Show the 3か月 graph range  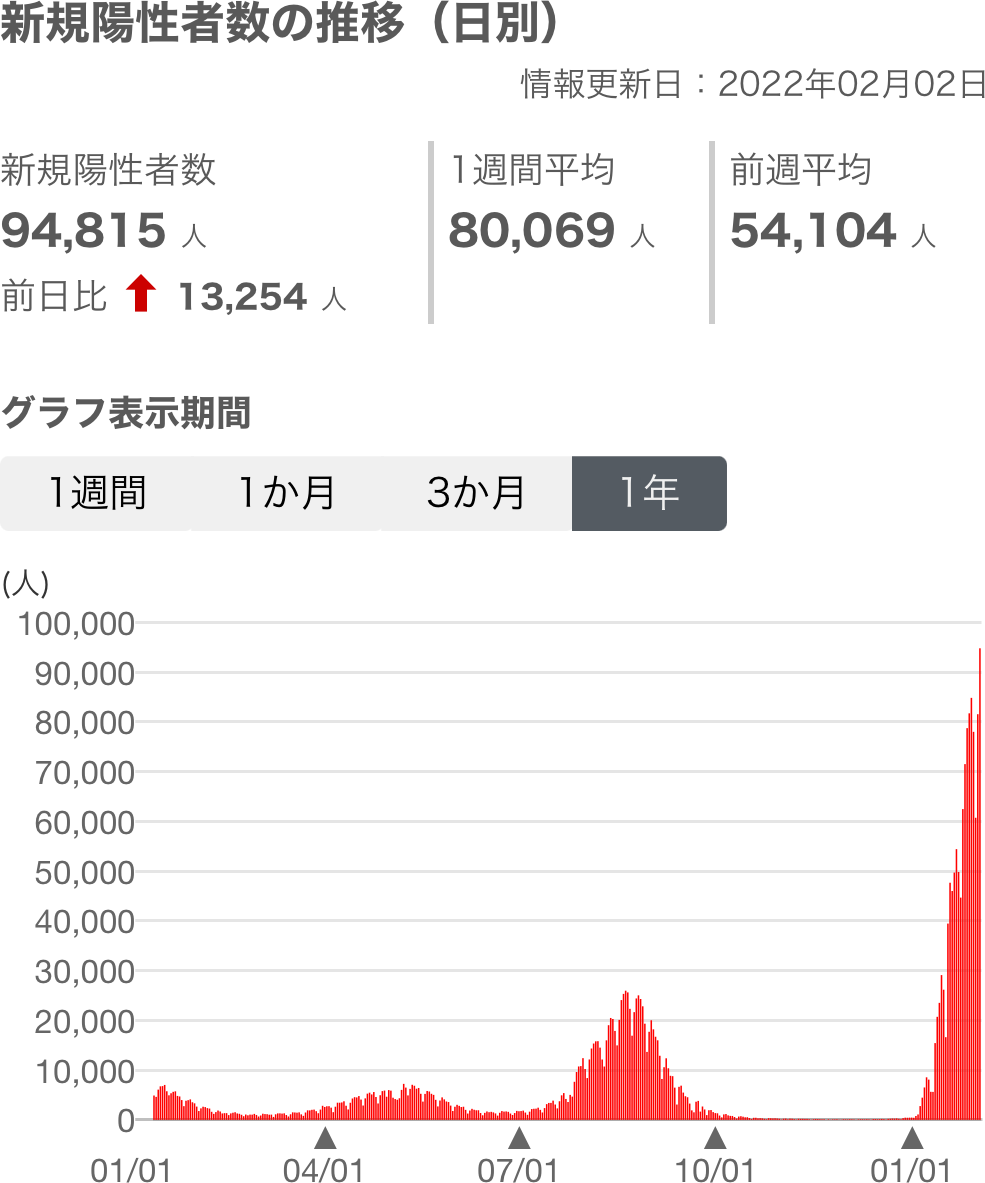tap(476, 493)
